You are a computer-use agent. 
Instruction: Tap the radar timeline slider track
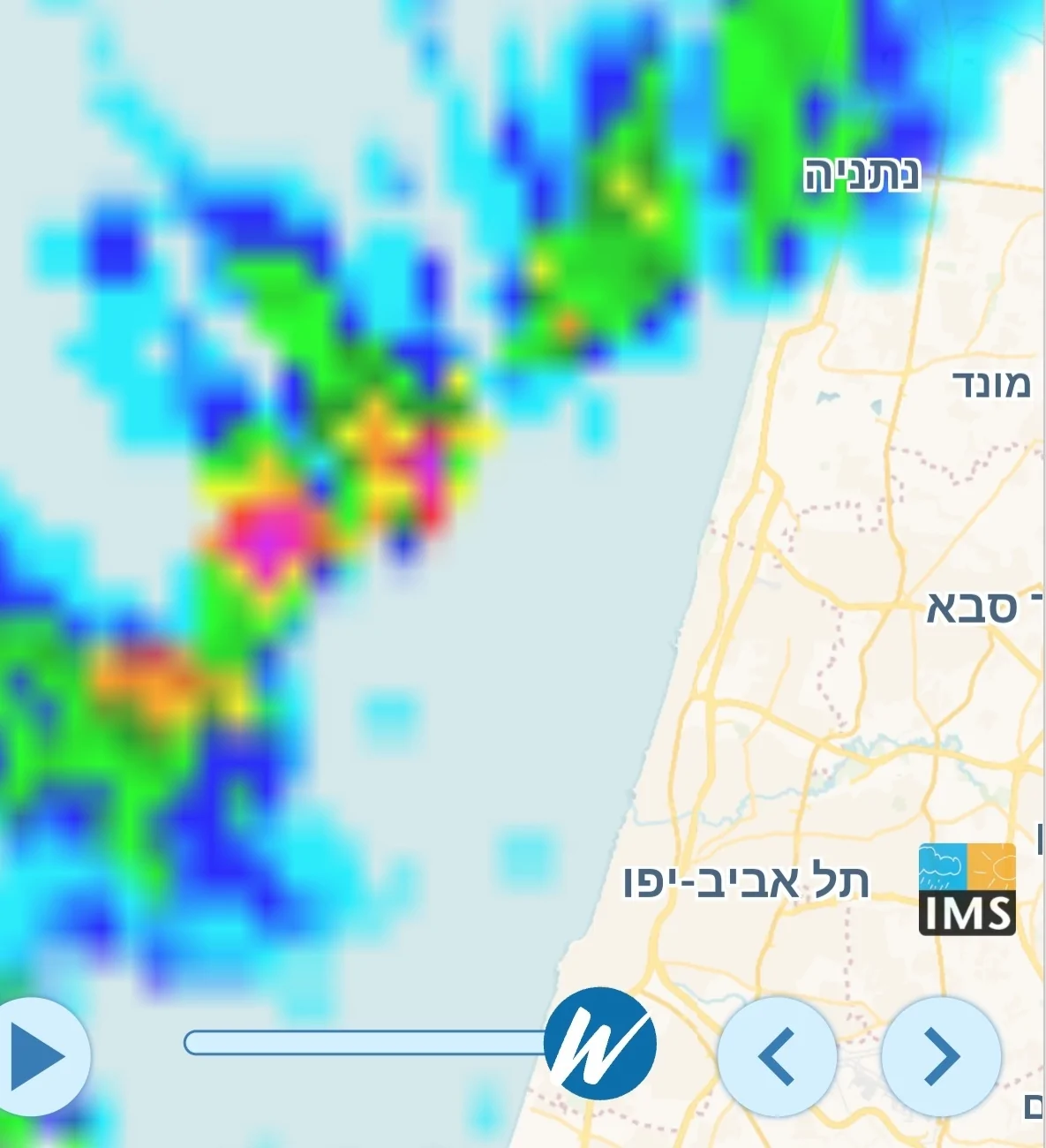[x=364, y=1043]
